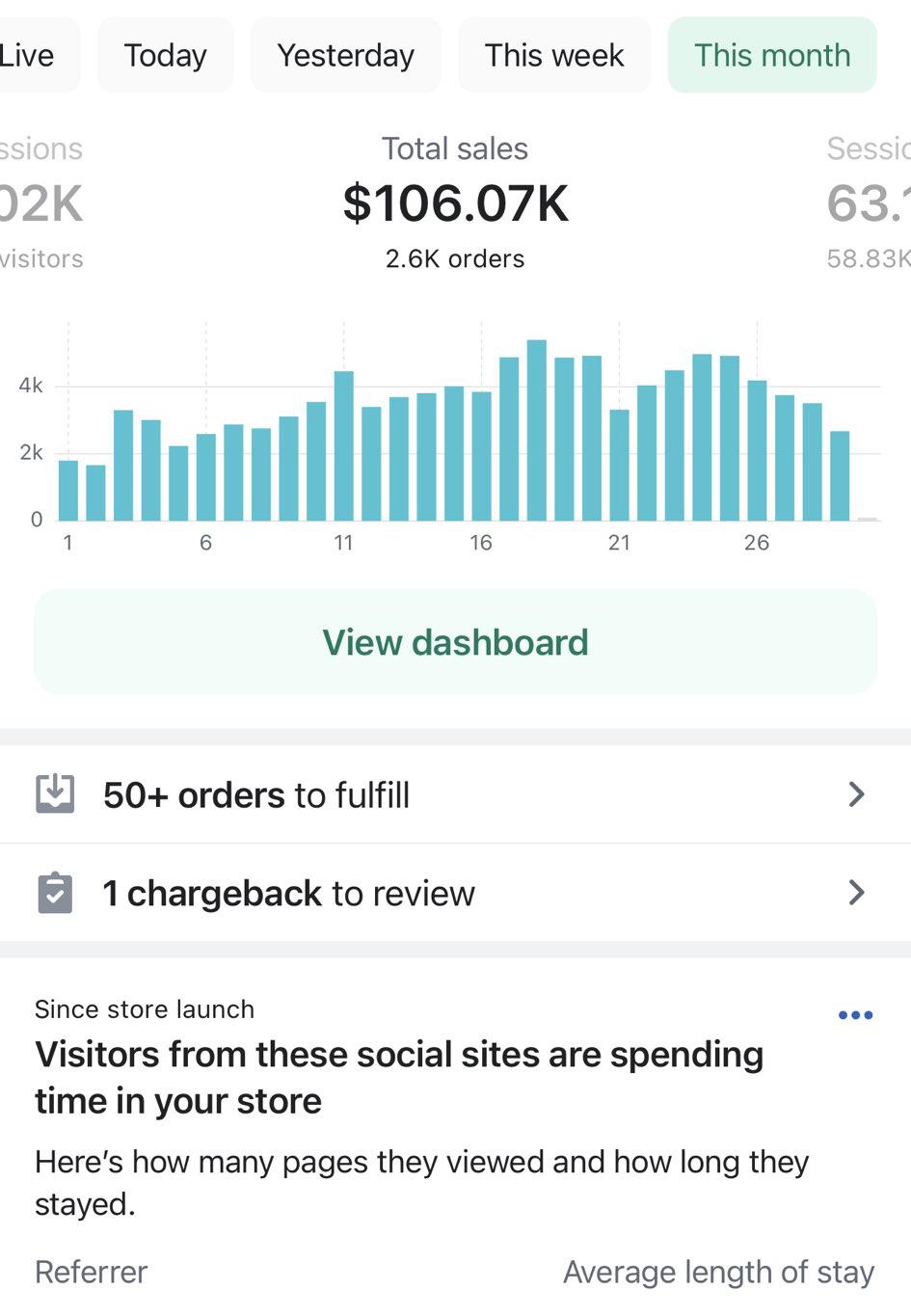Switch to the Today view
The width and height of the screenshot is (911, 1316).
[x=165, y=55]
